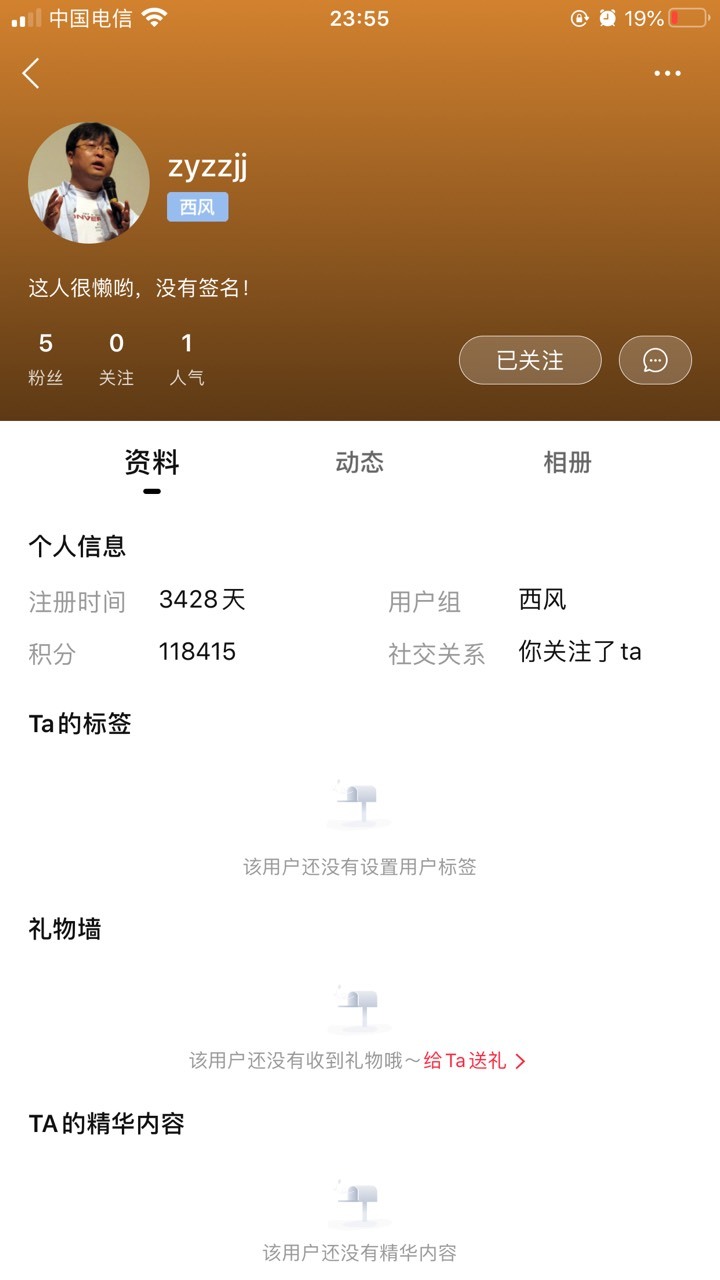Select the 资料 tab
Viewport: 720px width, 1280px height.
[152, 462]
